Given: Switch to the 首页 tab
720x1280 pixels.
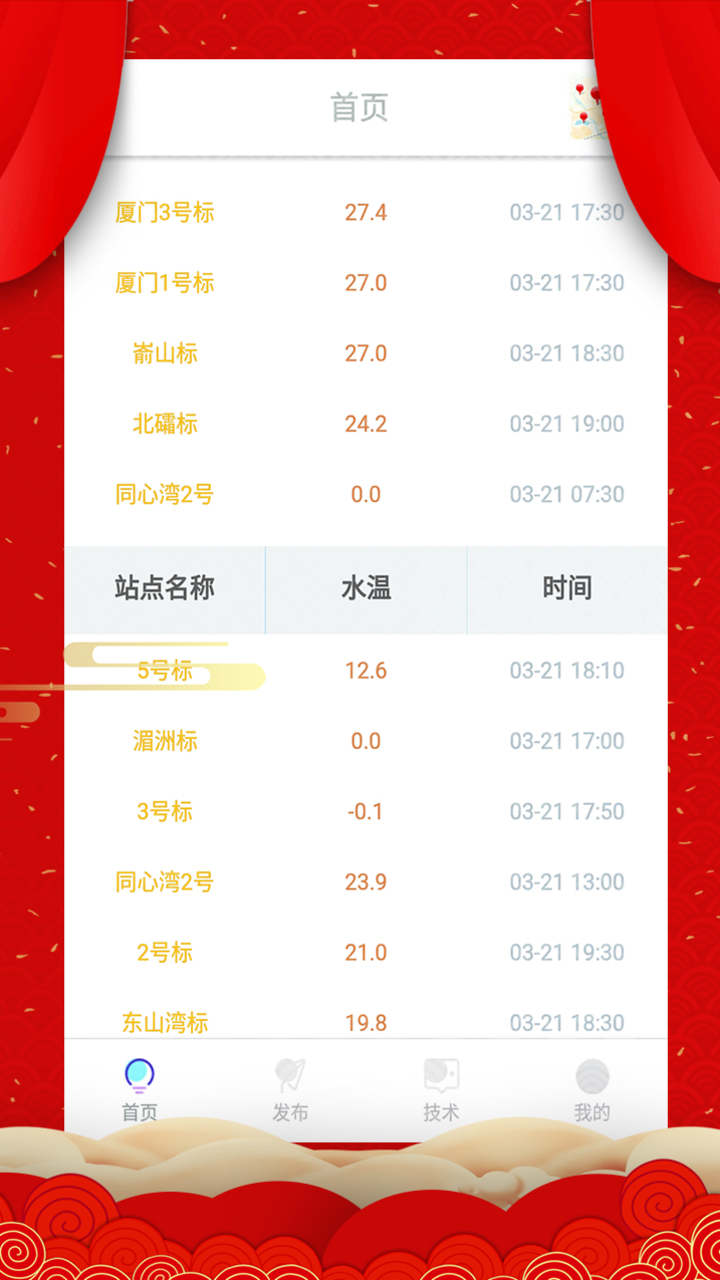Looking at the screenshot, I should click(140, 1089).
